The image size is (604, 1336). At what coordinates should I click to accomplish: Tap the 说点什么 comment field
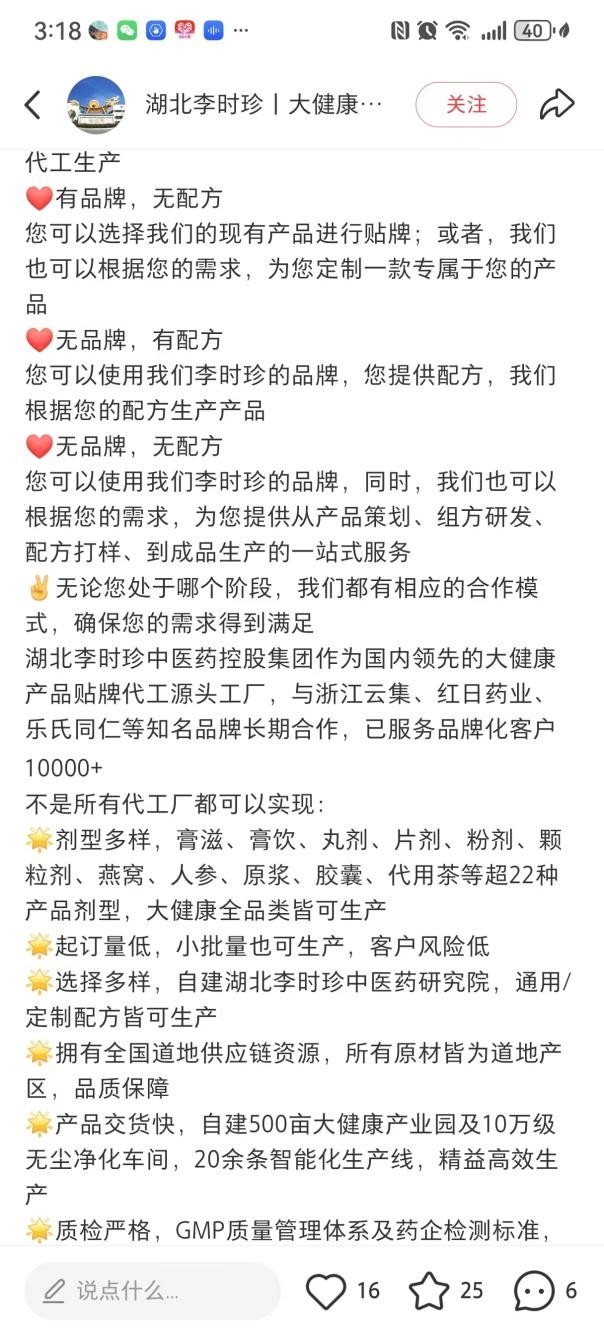click(152, 1290)
